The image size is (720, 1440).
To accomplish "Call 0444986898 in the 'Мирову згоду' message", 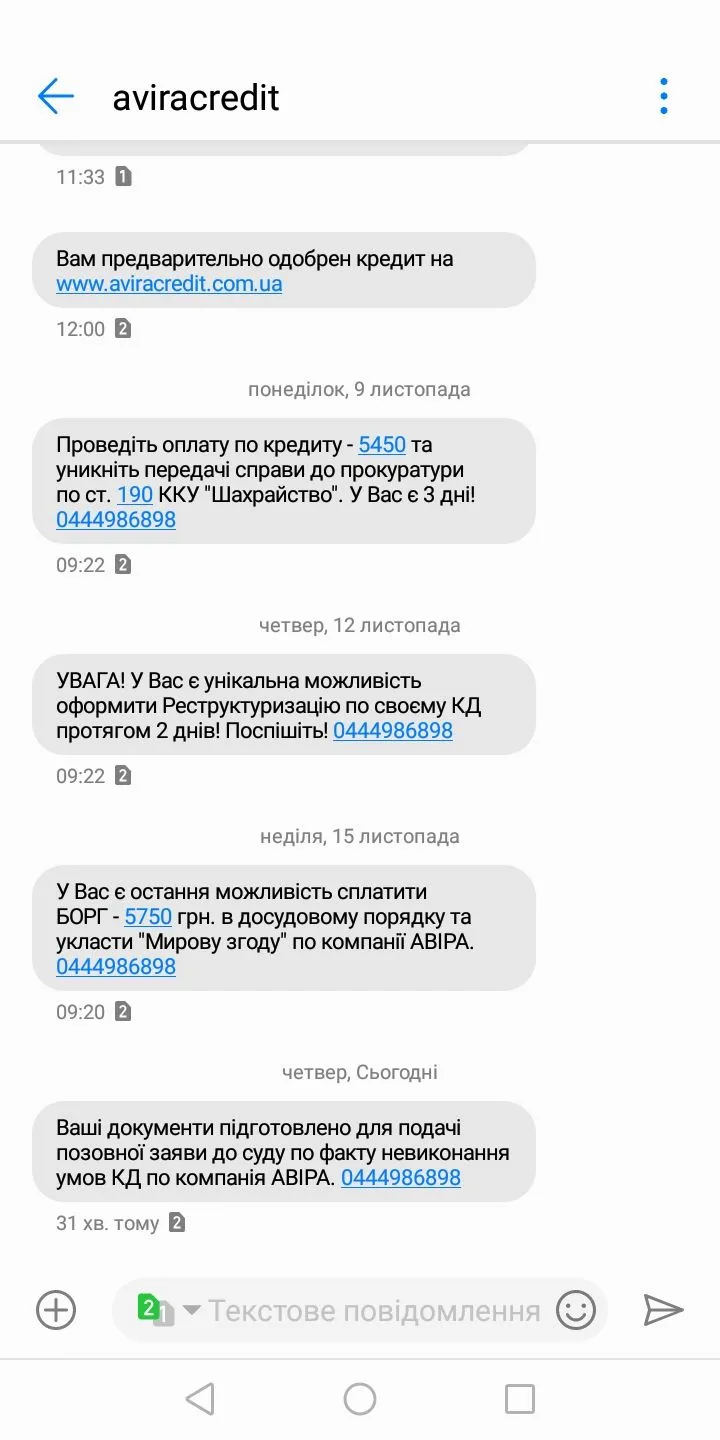I will click(x=116, y=967).
